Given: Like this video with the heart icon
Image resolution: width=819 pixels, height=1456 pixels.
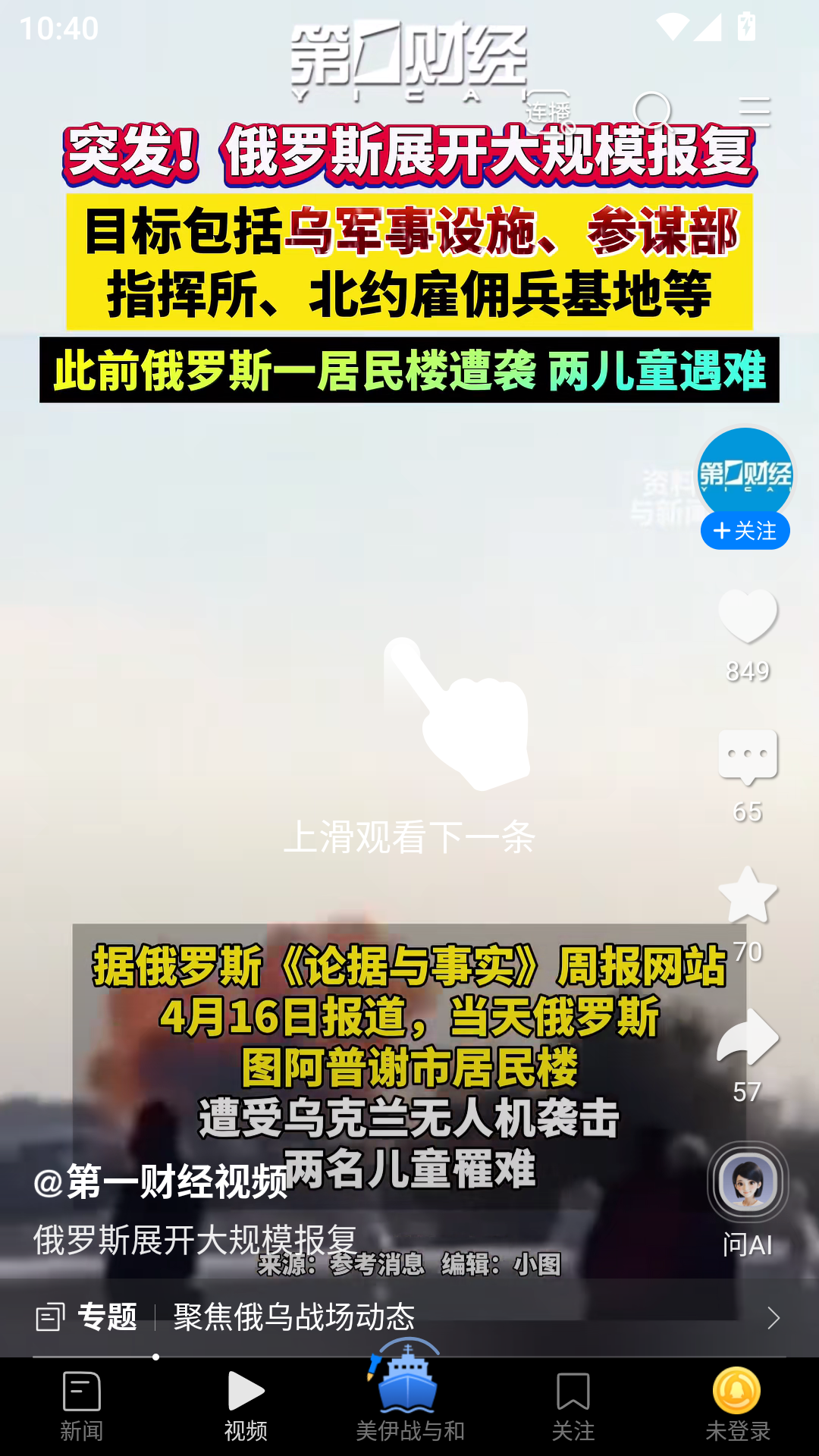Looking at the screenshot, I should (x=748, y=617).
